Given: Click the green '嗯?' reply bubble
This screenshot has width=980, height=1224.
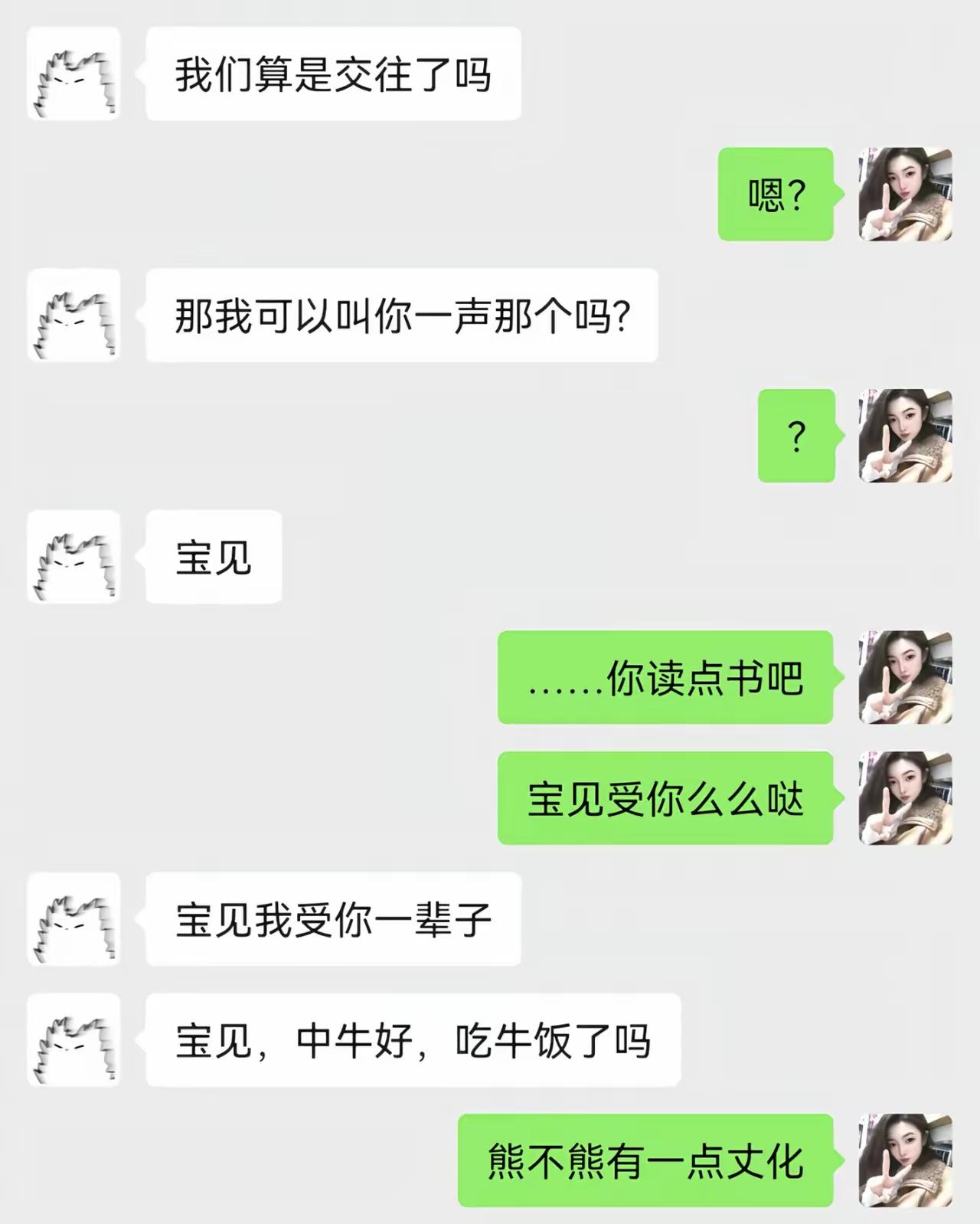Looking at the screenshot, I should (775, 195).
